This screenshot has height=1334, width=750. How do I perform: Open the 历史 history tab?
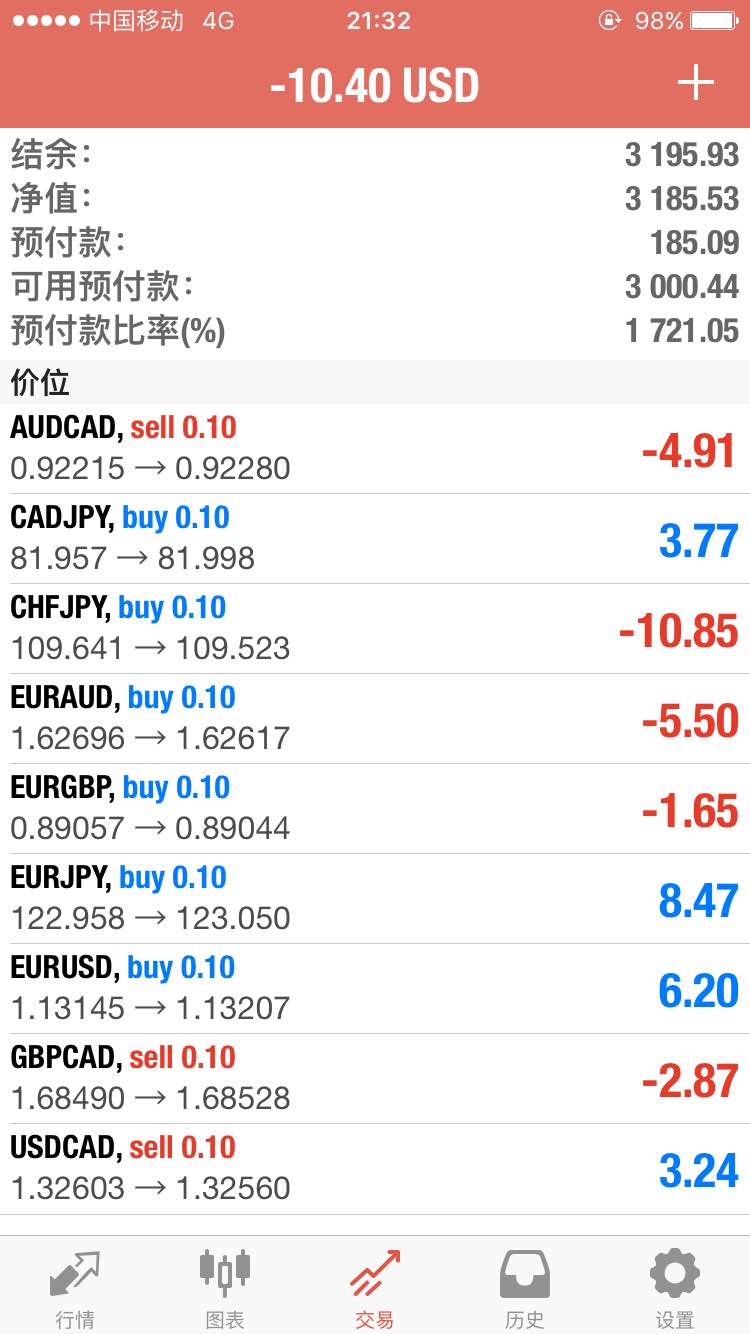pos(525,1288)
